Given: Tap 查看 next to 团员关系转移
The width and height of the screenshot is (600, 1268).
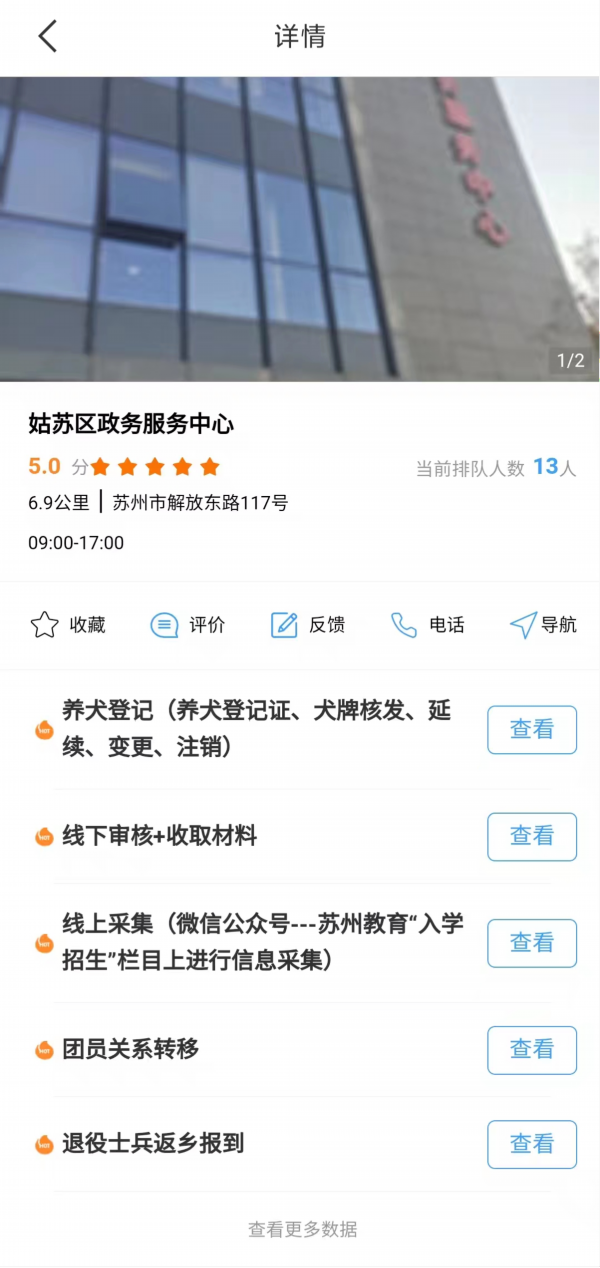Looking at the screenshot, I should 532,1049.
